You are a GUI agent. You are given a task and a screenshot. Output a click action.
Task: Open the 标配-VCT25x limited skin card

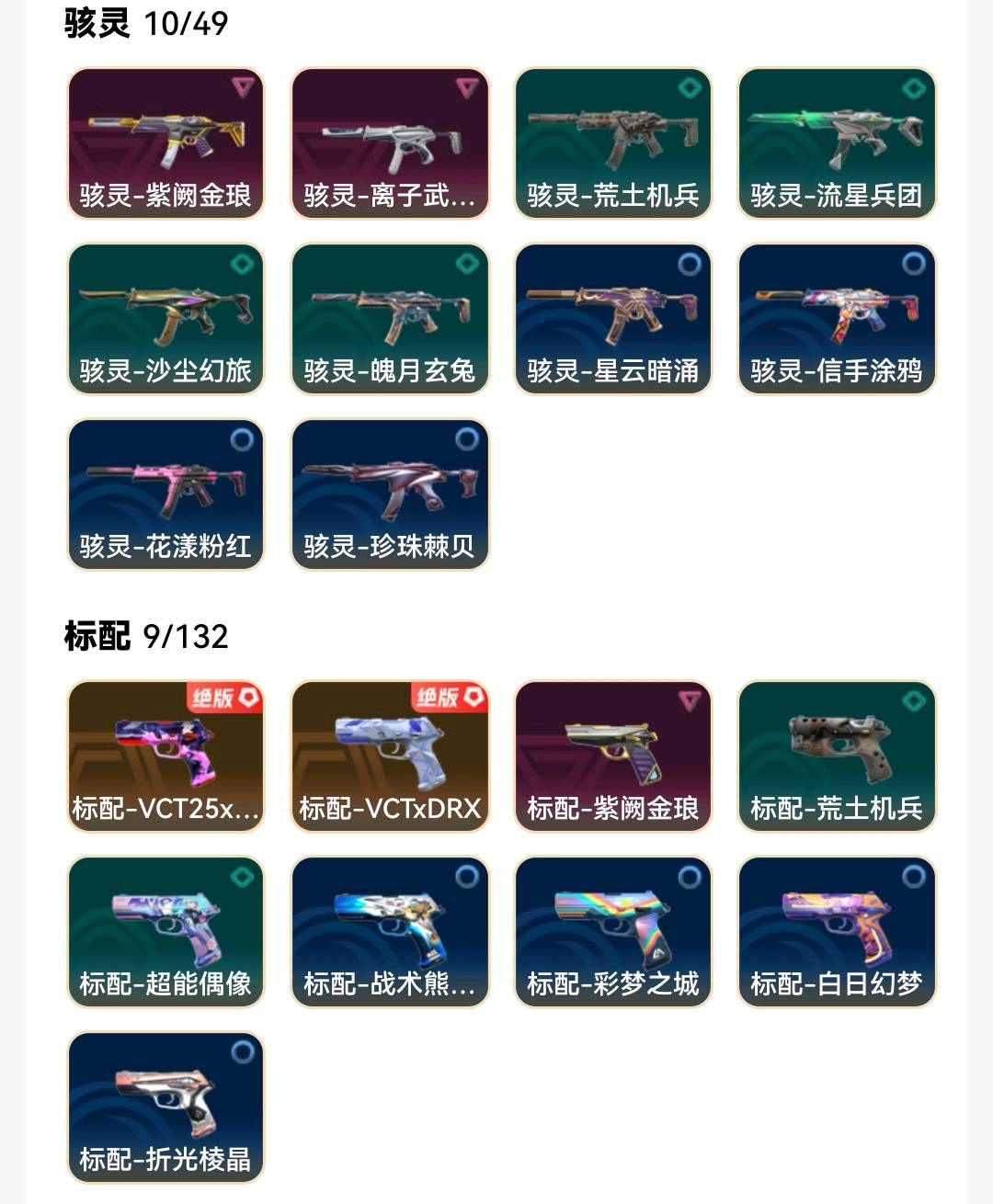165,756
